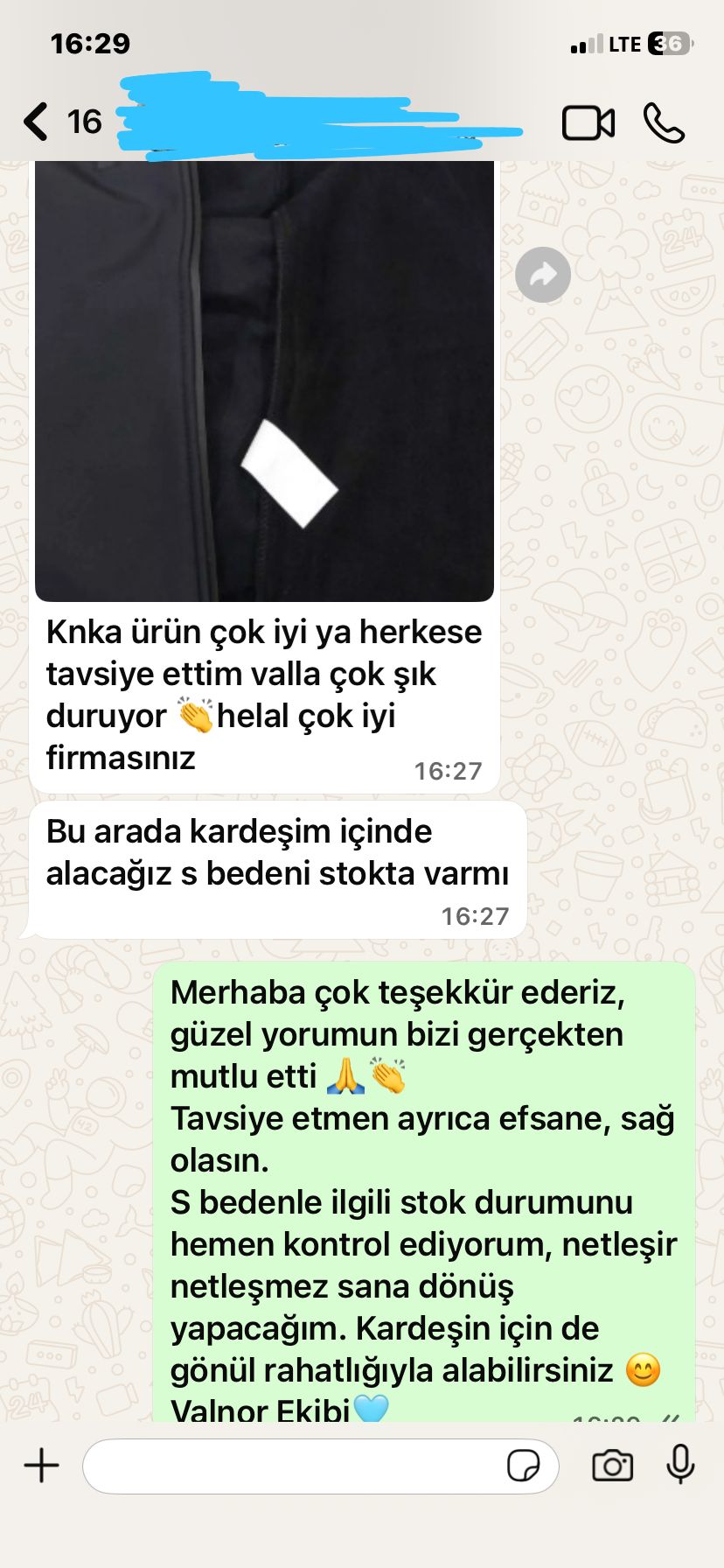This screenshot has width=724, height=1568.
Task: Tap the message input field
Action: [x=289, y=1466]
